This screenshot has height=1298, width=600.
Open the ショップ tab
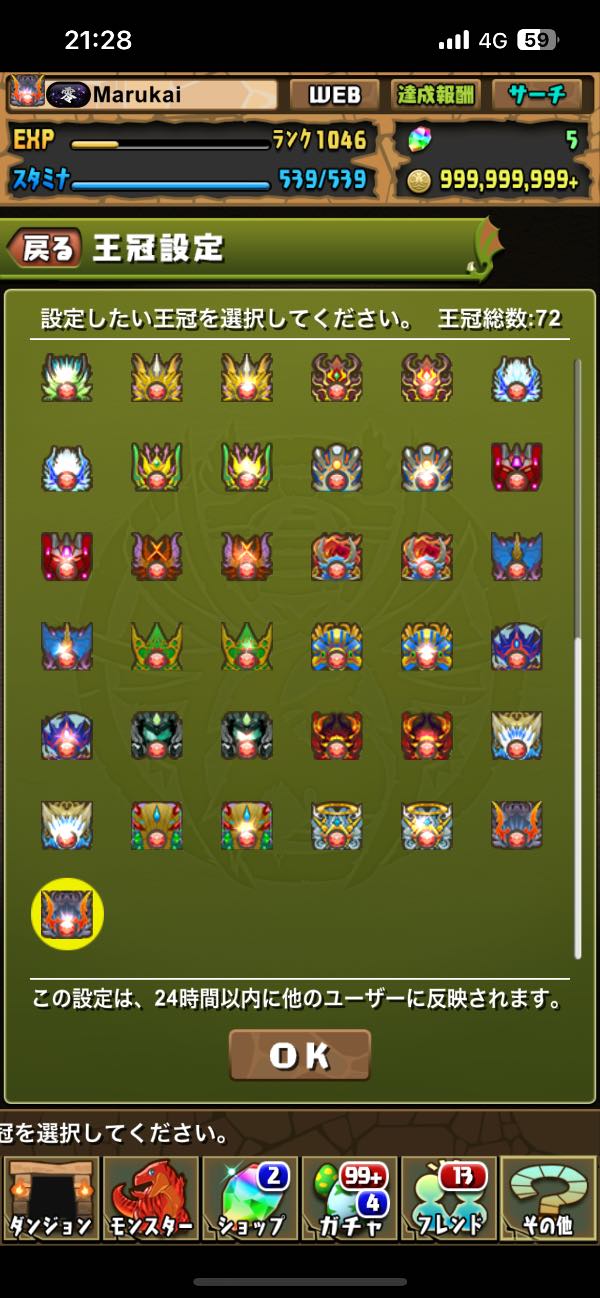[250, 1198]
